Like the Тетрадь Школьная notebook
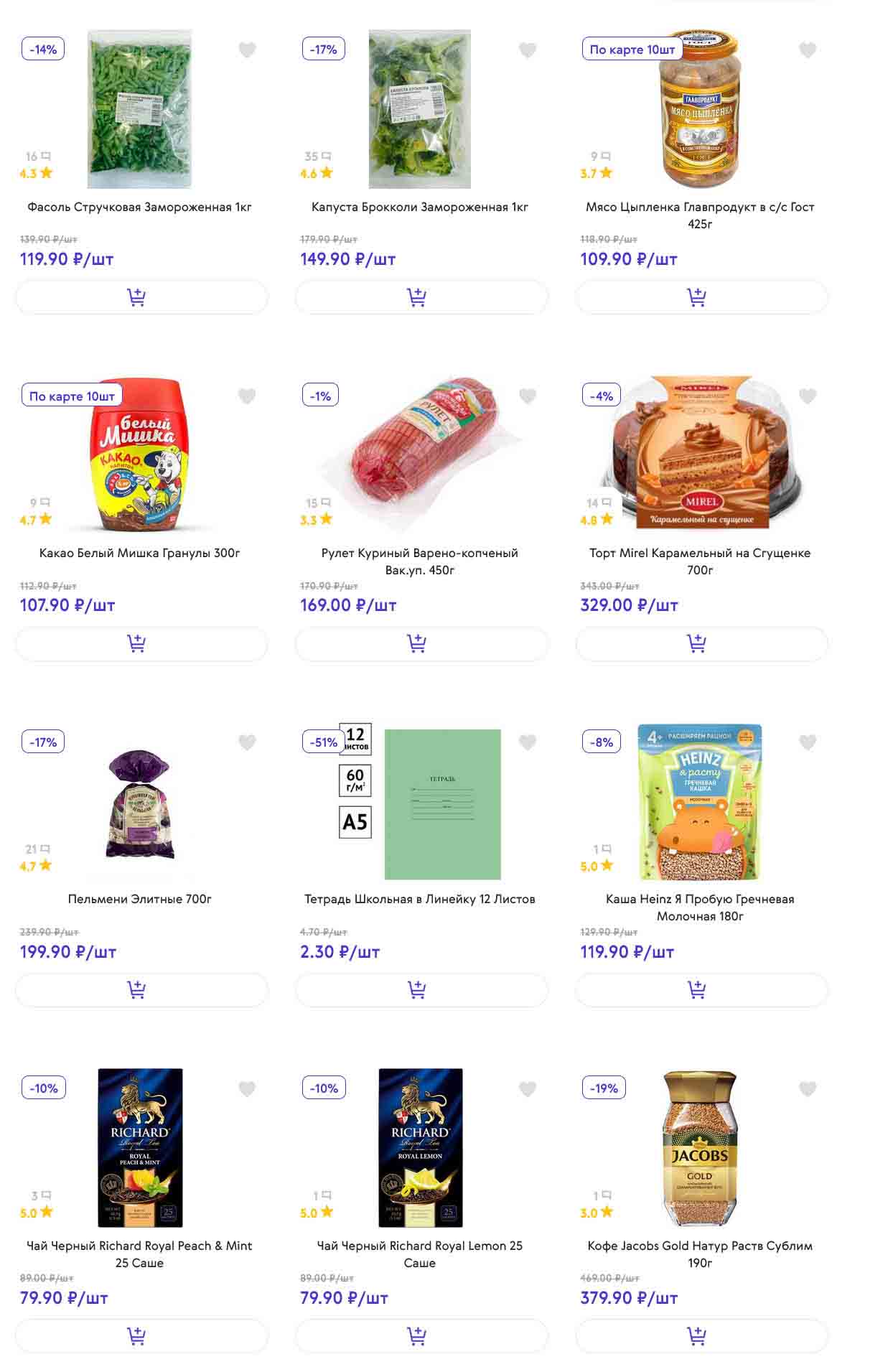 tap(528, 742)
